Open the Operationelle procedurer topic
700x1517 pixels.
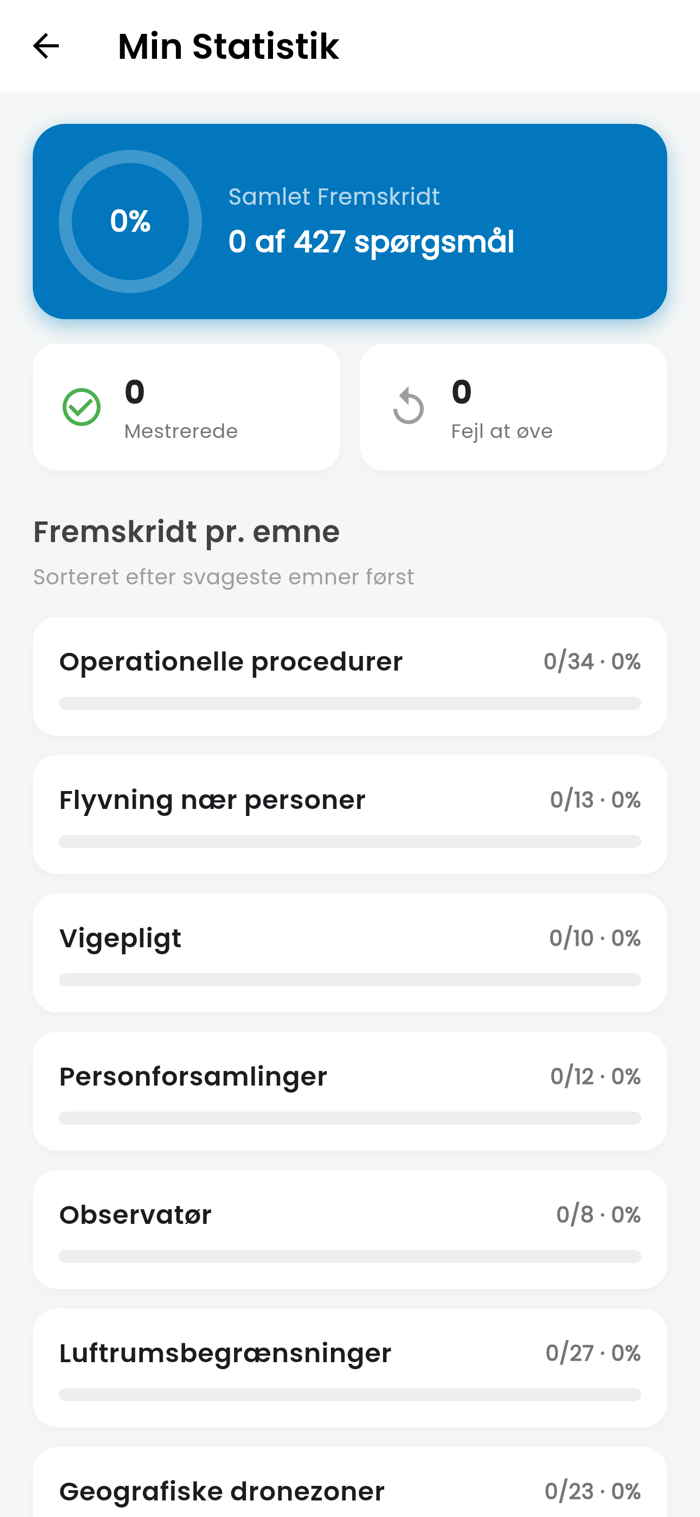pyautogui.click(x=350, y=676)
